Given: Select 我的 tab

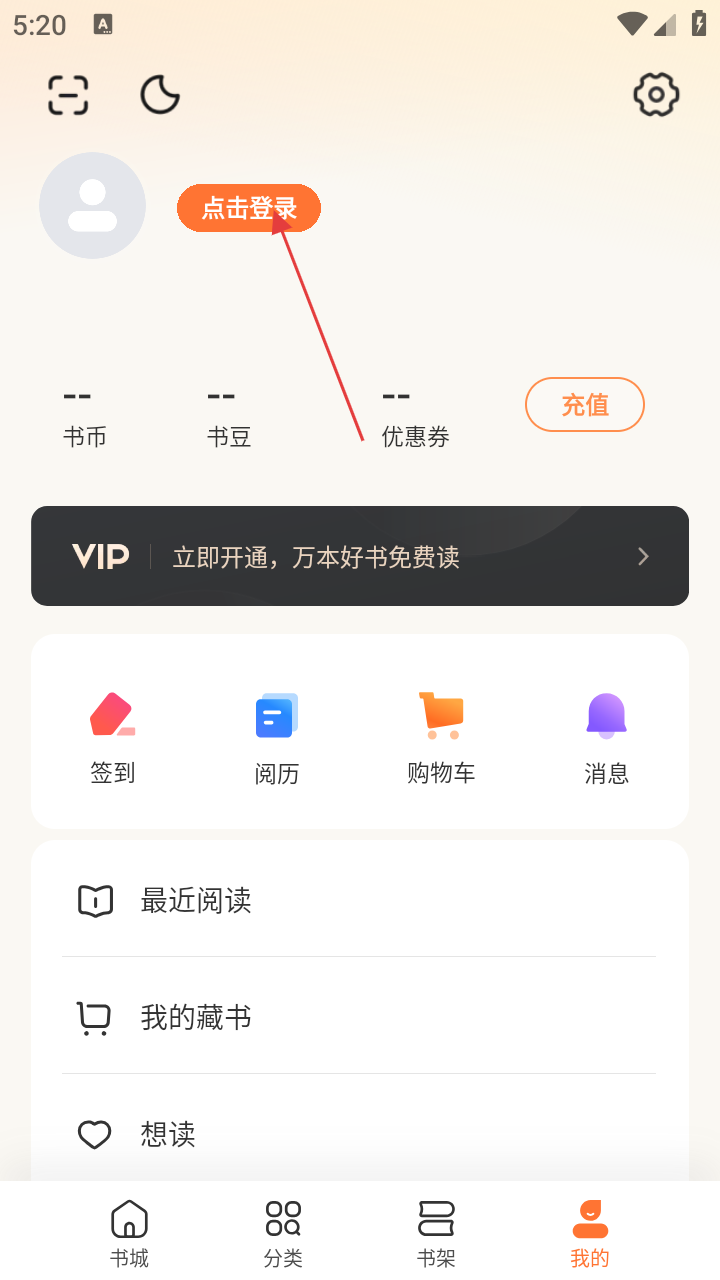Looking at the screenshot, I should click(590, 1233).
